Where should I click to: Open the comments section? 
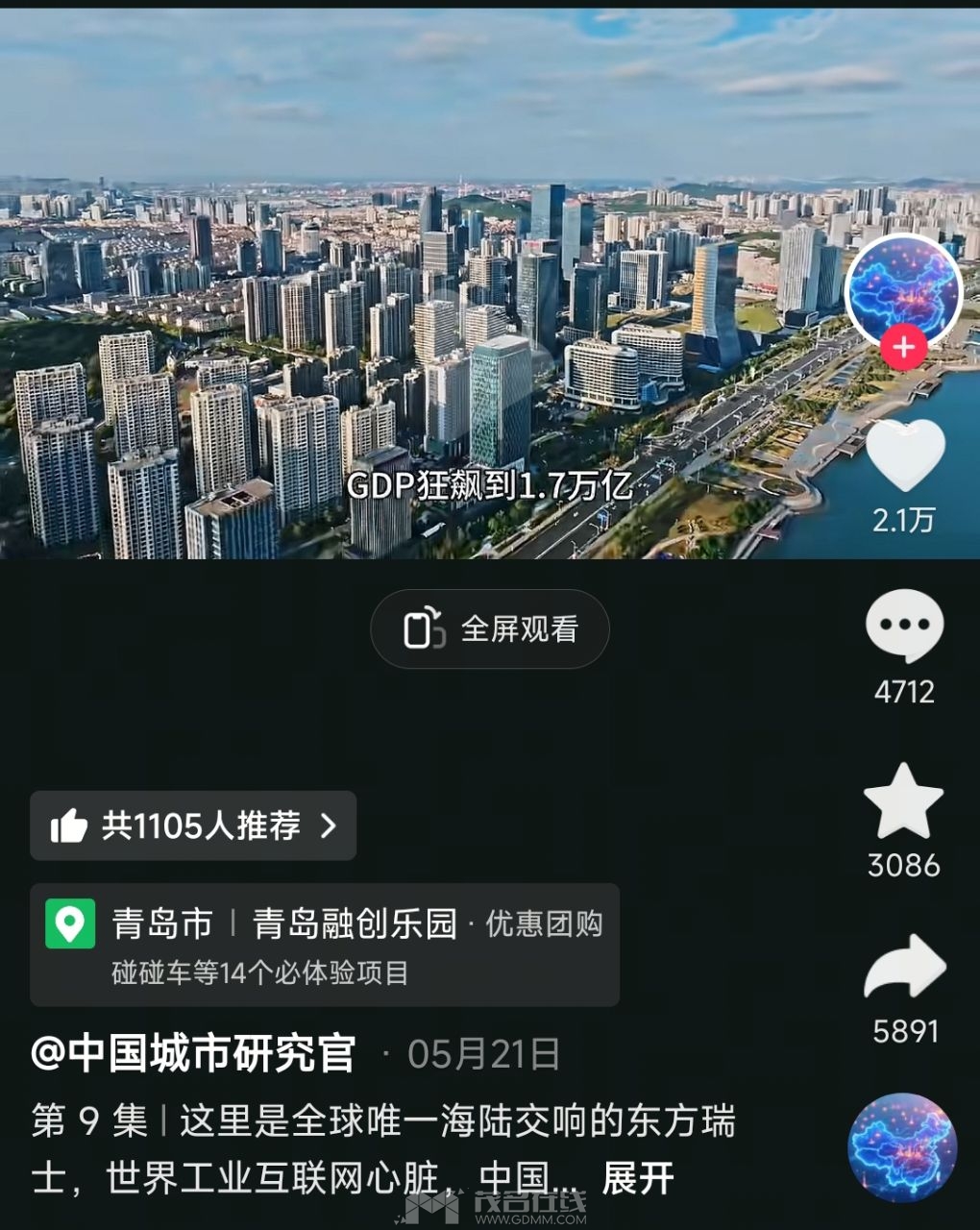pos(904,626)
